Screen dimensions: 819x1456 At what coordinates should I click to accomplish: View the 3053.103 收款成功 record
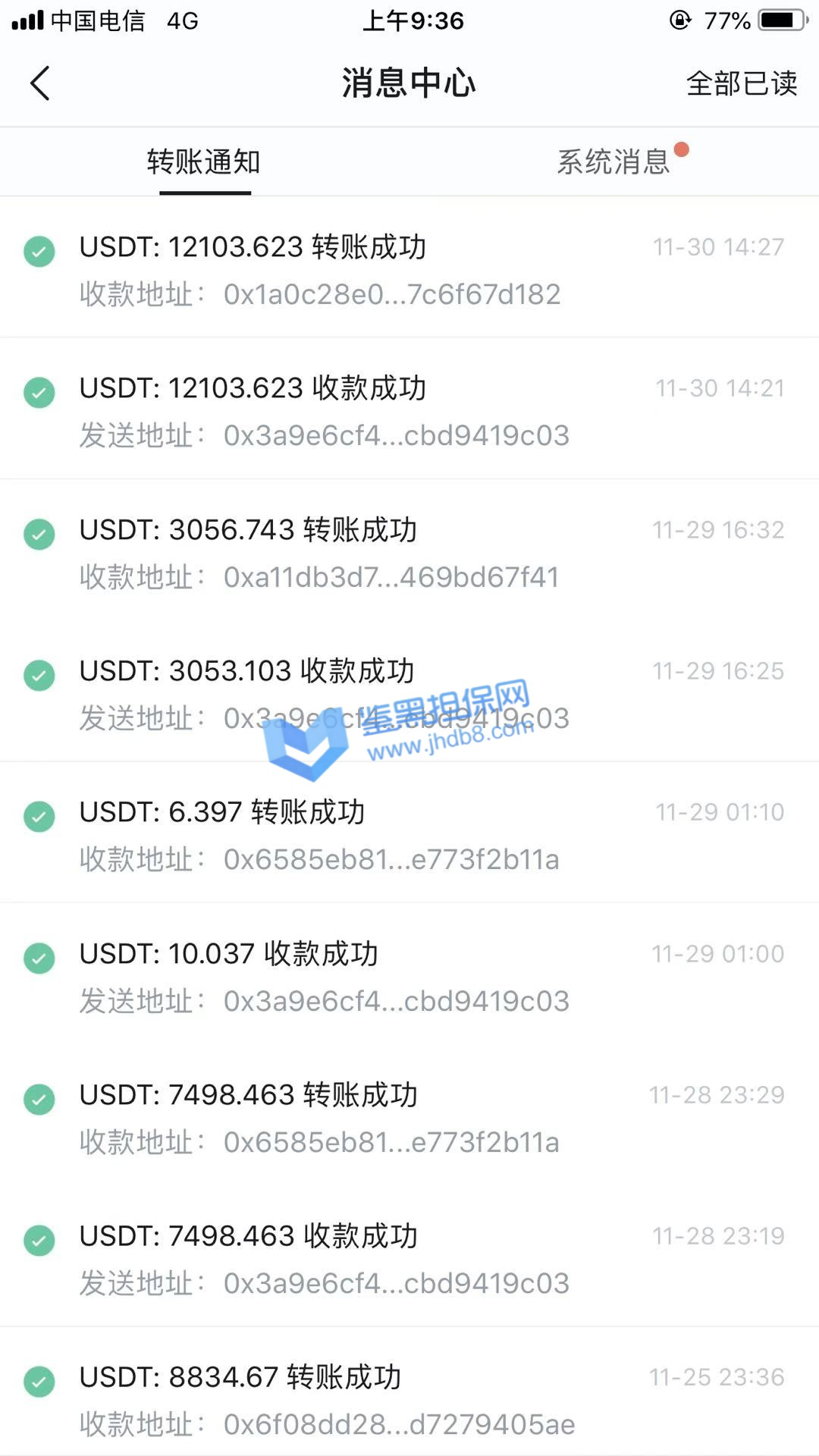tap(409, 693)
